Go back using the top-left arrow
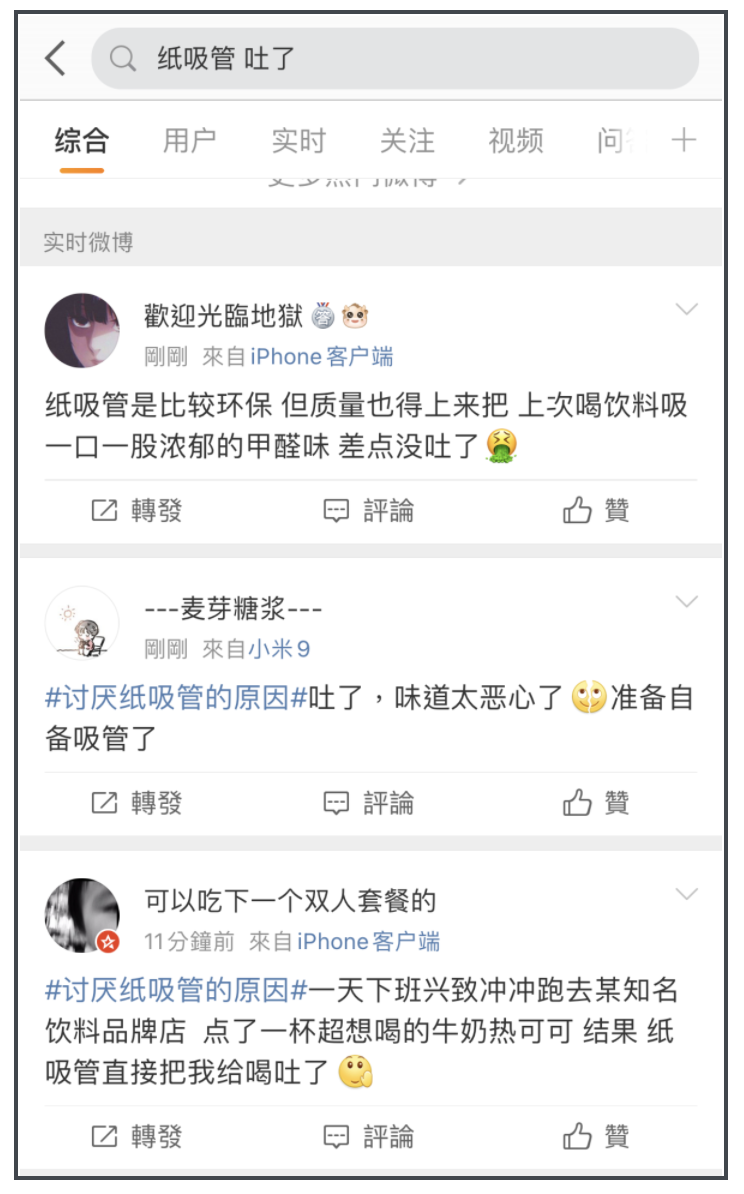 pyautogui.click(x=55, y=59)
